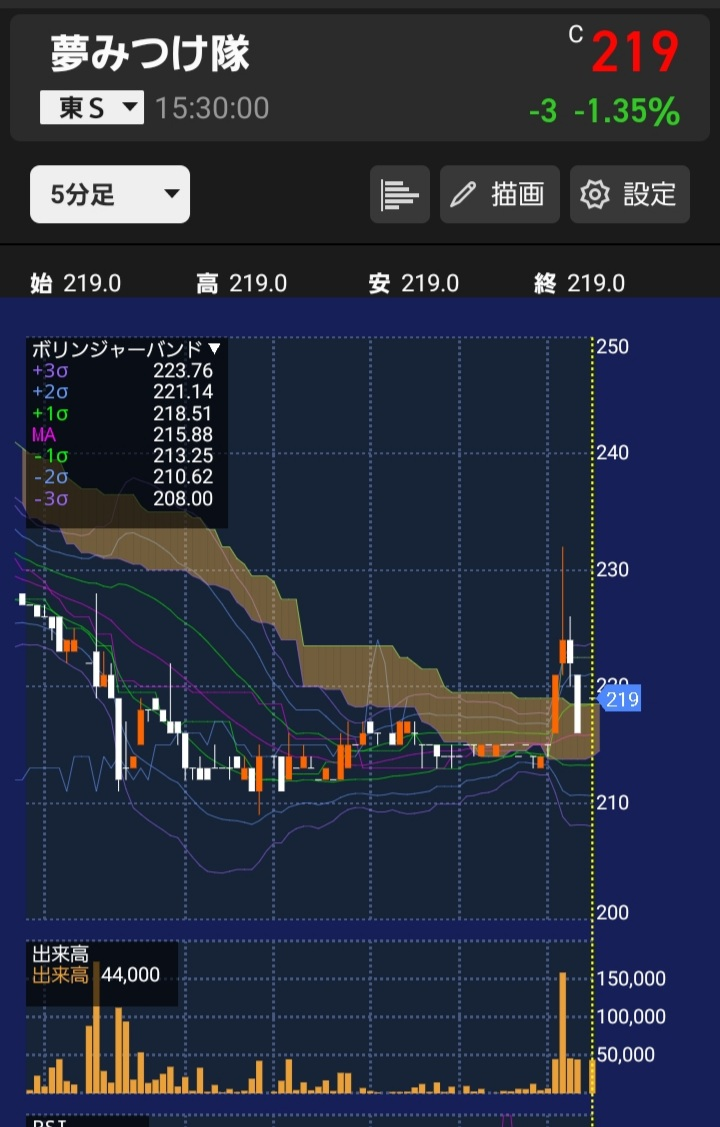Show the price-by-volume bars icon
The image size is (720, 1127).
400,195
